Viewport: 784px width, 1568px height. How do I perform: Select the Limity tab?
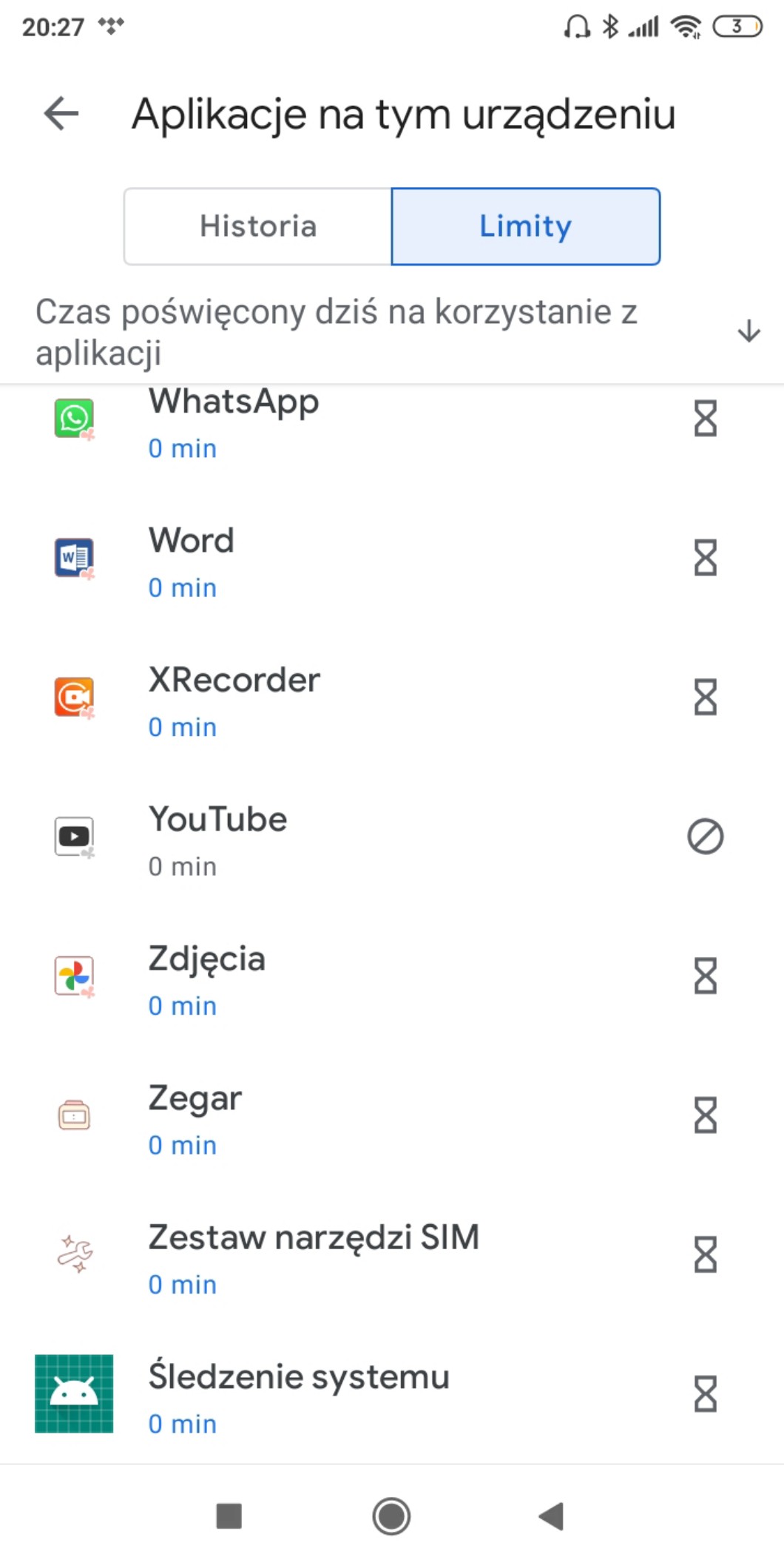[525, 226]
